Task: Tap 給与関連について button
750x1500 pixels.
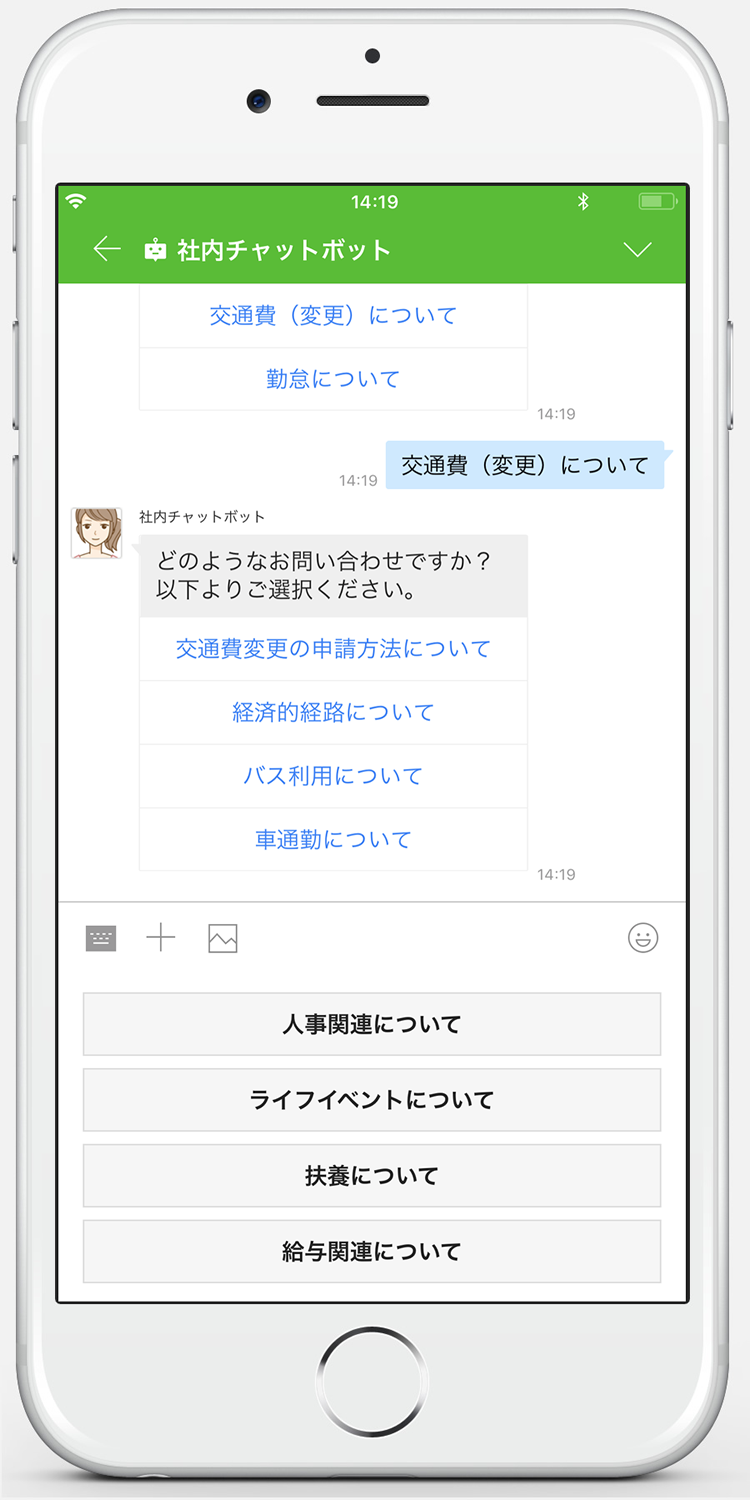Action: click(372, 1252)
